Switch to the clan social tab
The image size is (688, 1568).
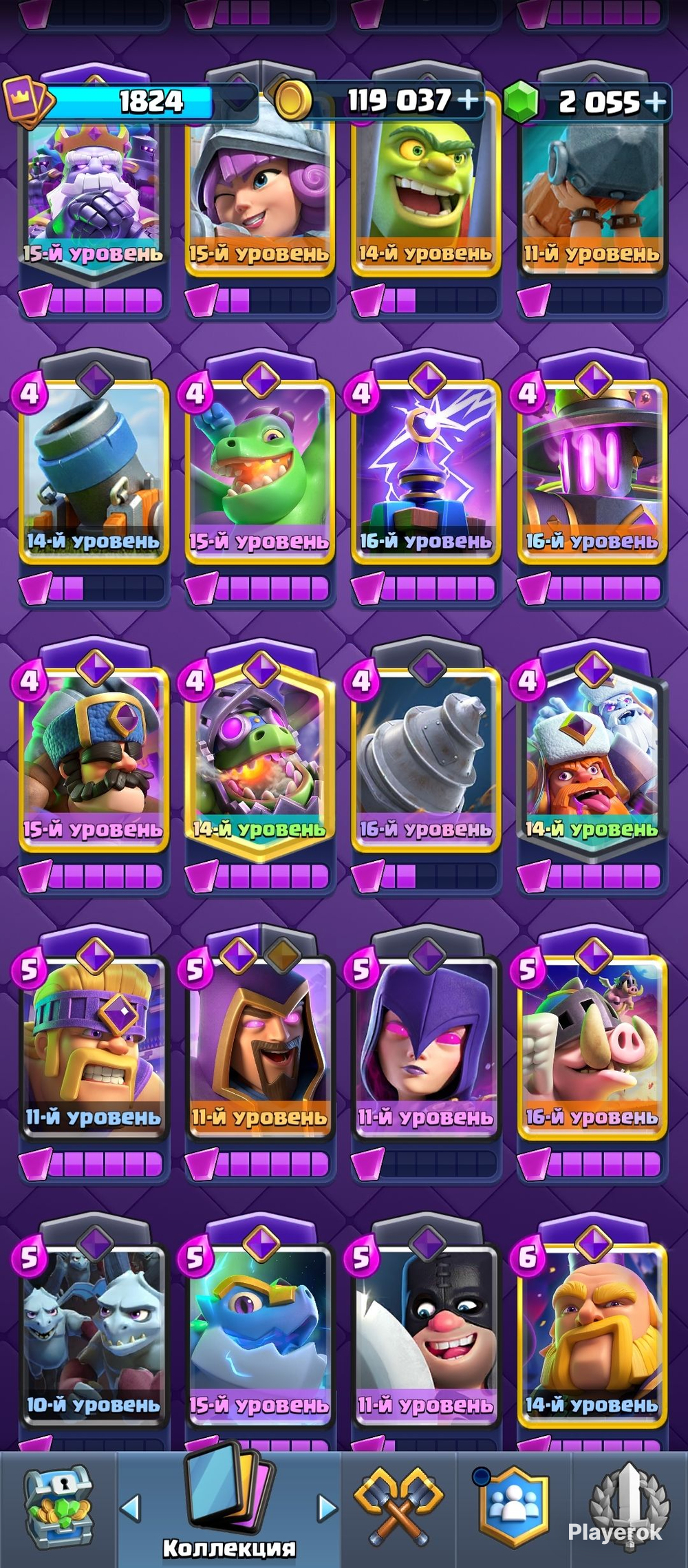click(x=514, y=1507)
